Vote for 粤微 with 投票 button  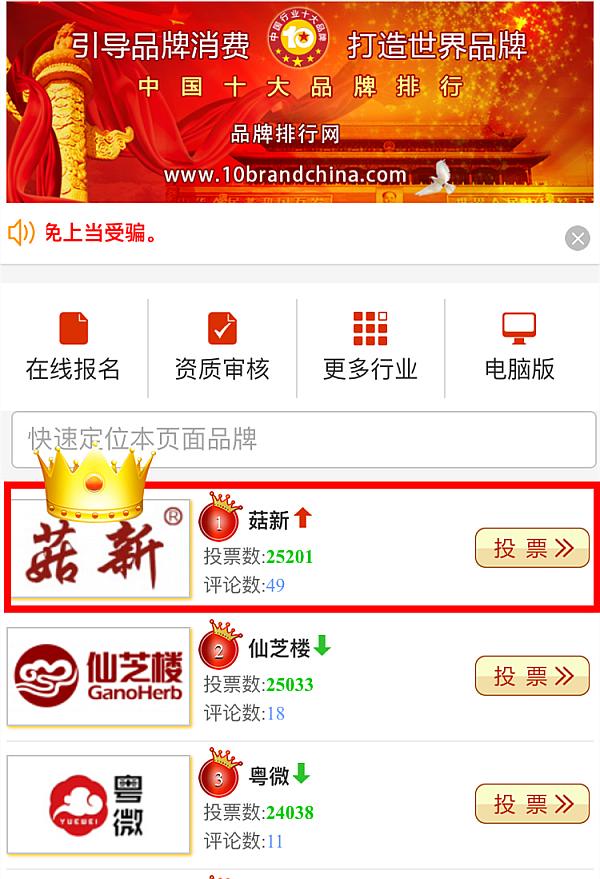[x=532, y=804]
